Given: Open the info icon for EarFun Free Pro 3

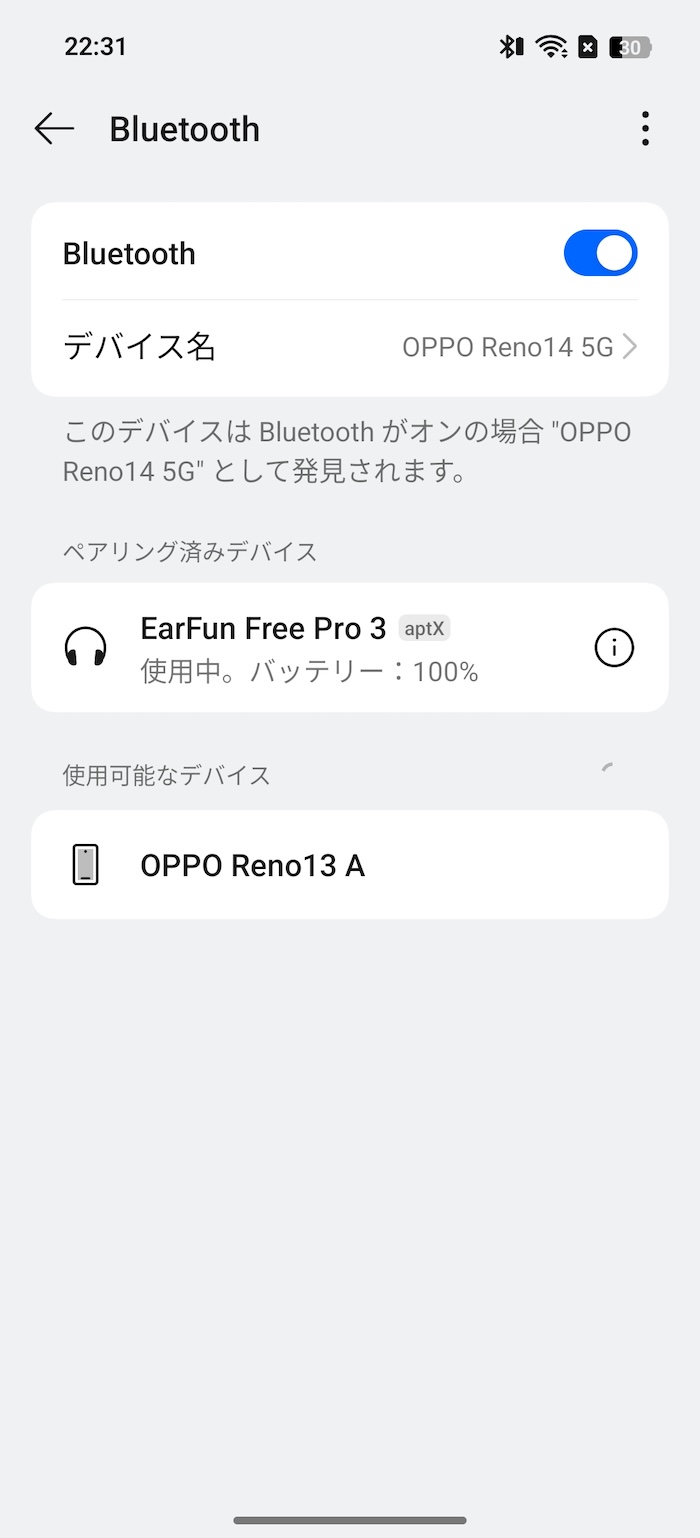Looking at the screenshot, I should (x=614, y=648).
